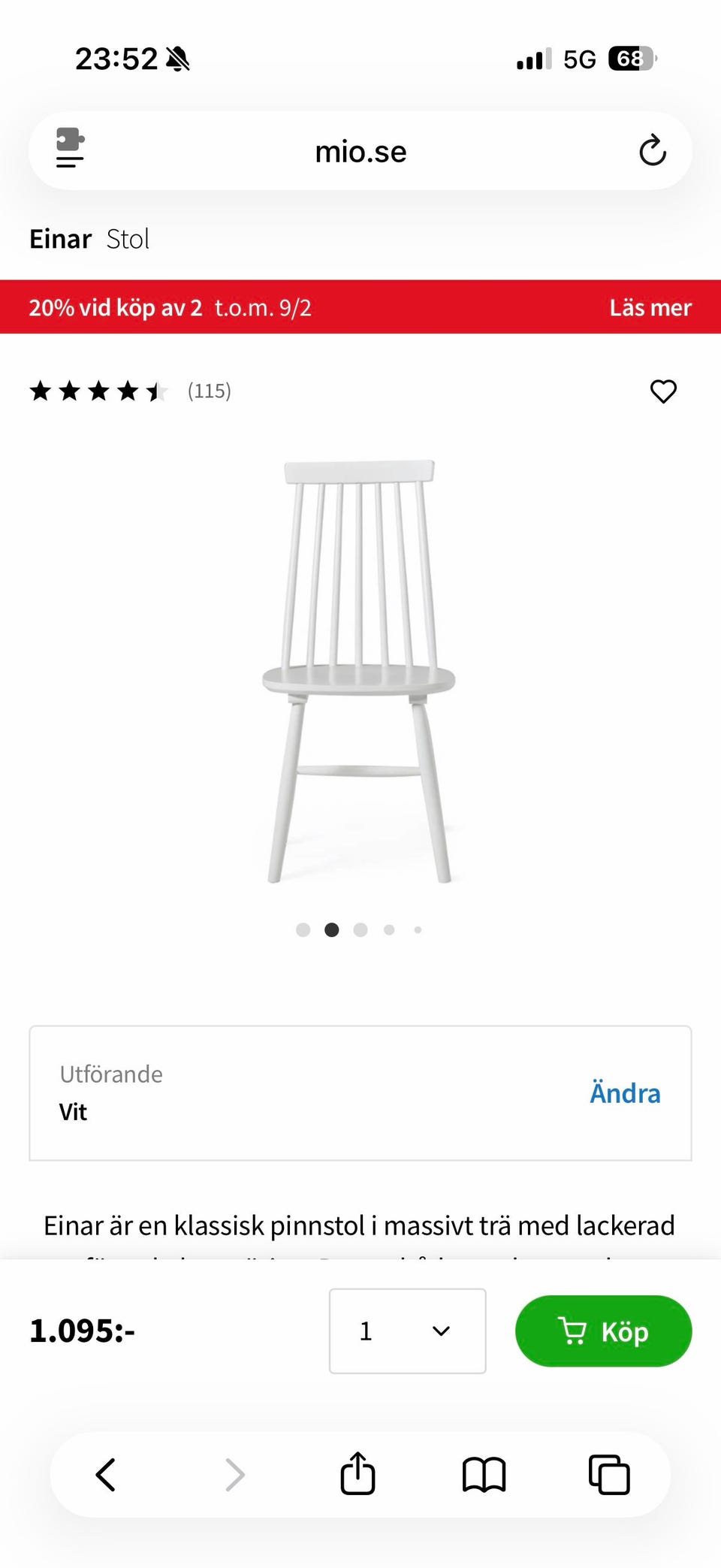Show open tabs via tabs icon

tap(610, 1474)
